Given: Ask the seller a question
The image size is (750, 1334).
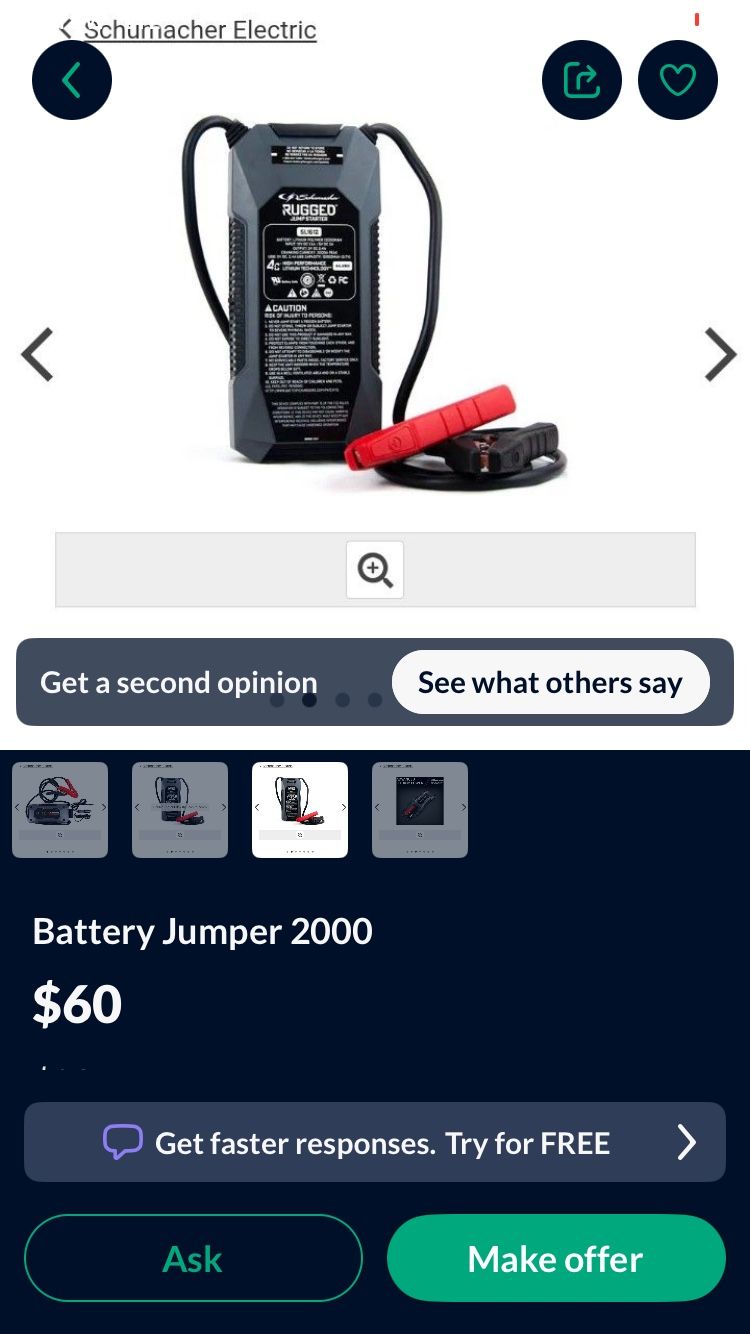Looking at the screenshot, I should tap(193, 1258).
